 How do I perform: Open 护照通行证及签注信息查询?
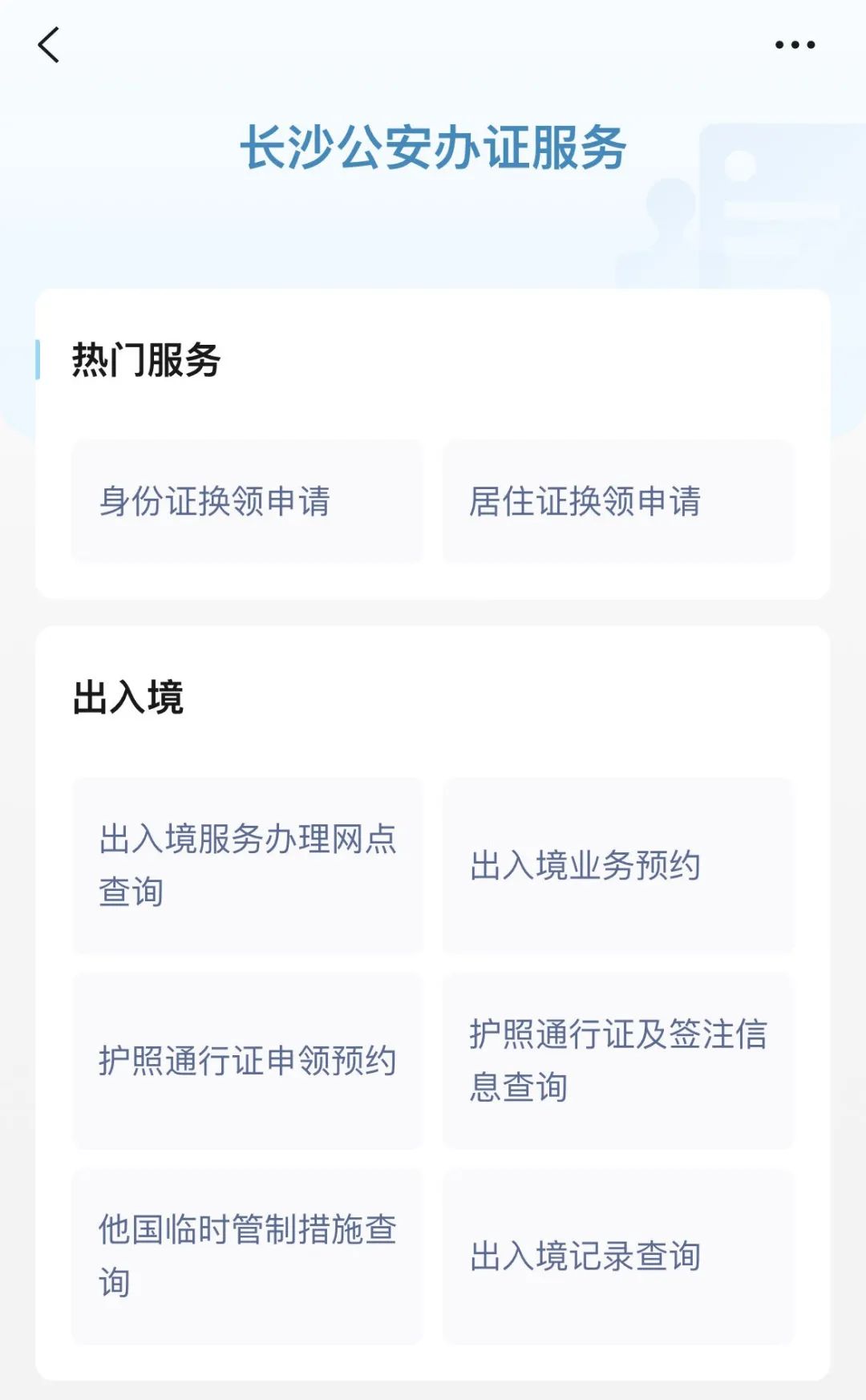(618, 1060)
